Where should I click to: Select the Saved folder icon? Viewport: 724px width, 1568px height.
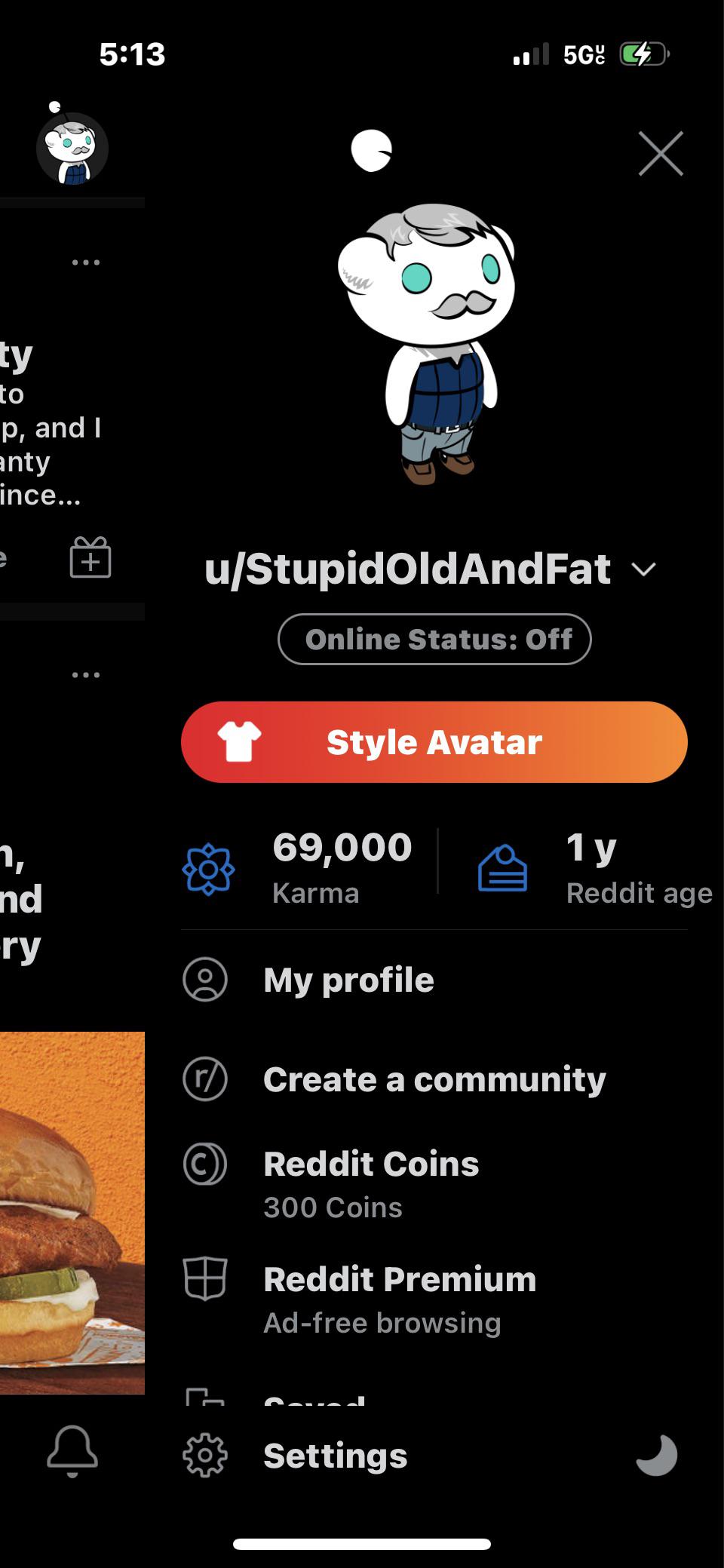click(205, 1395)
